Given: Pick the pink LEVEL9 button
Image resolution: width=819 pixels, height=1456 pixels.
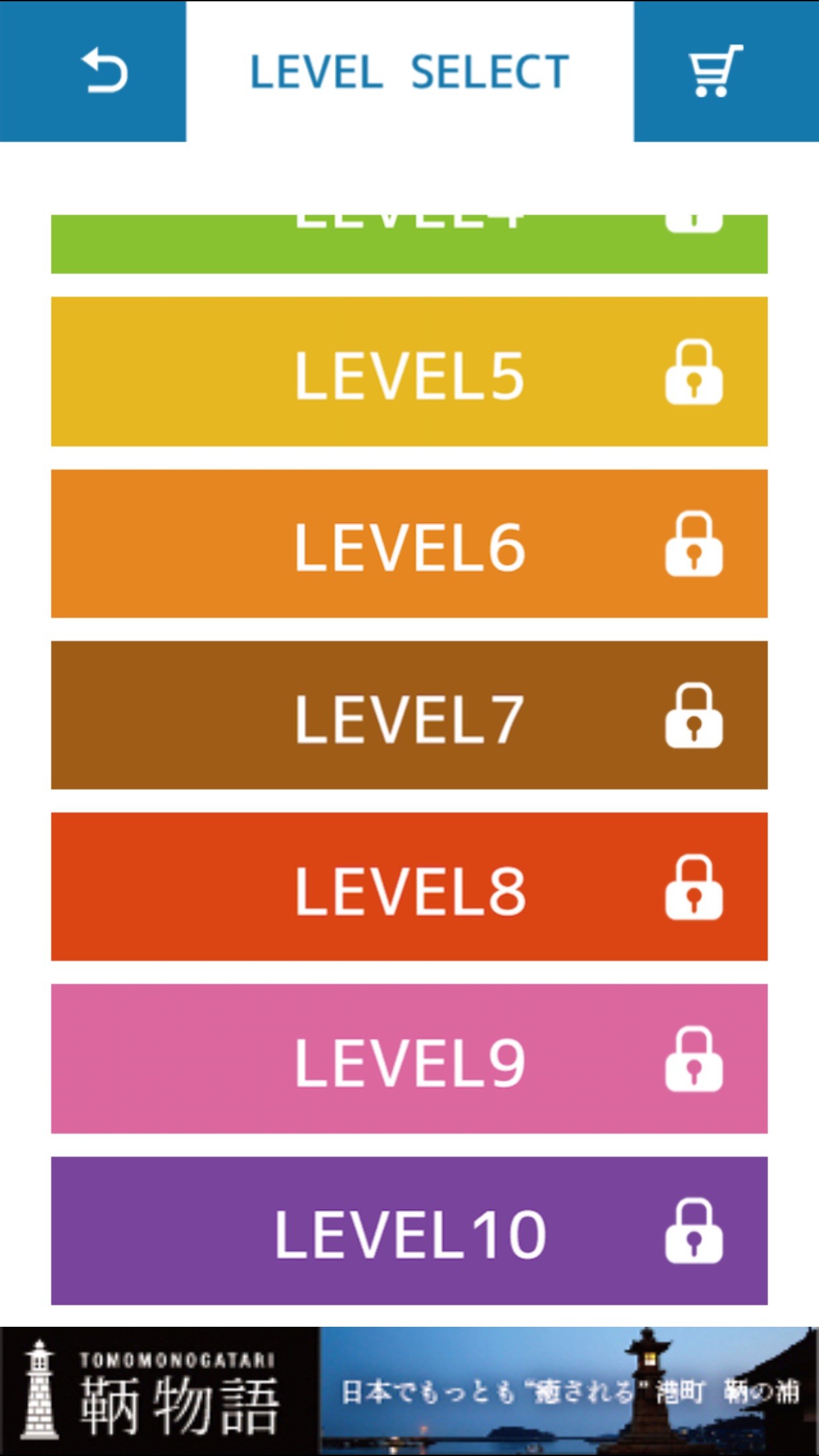Looking at the screenshot, I should click(409, 1059).
